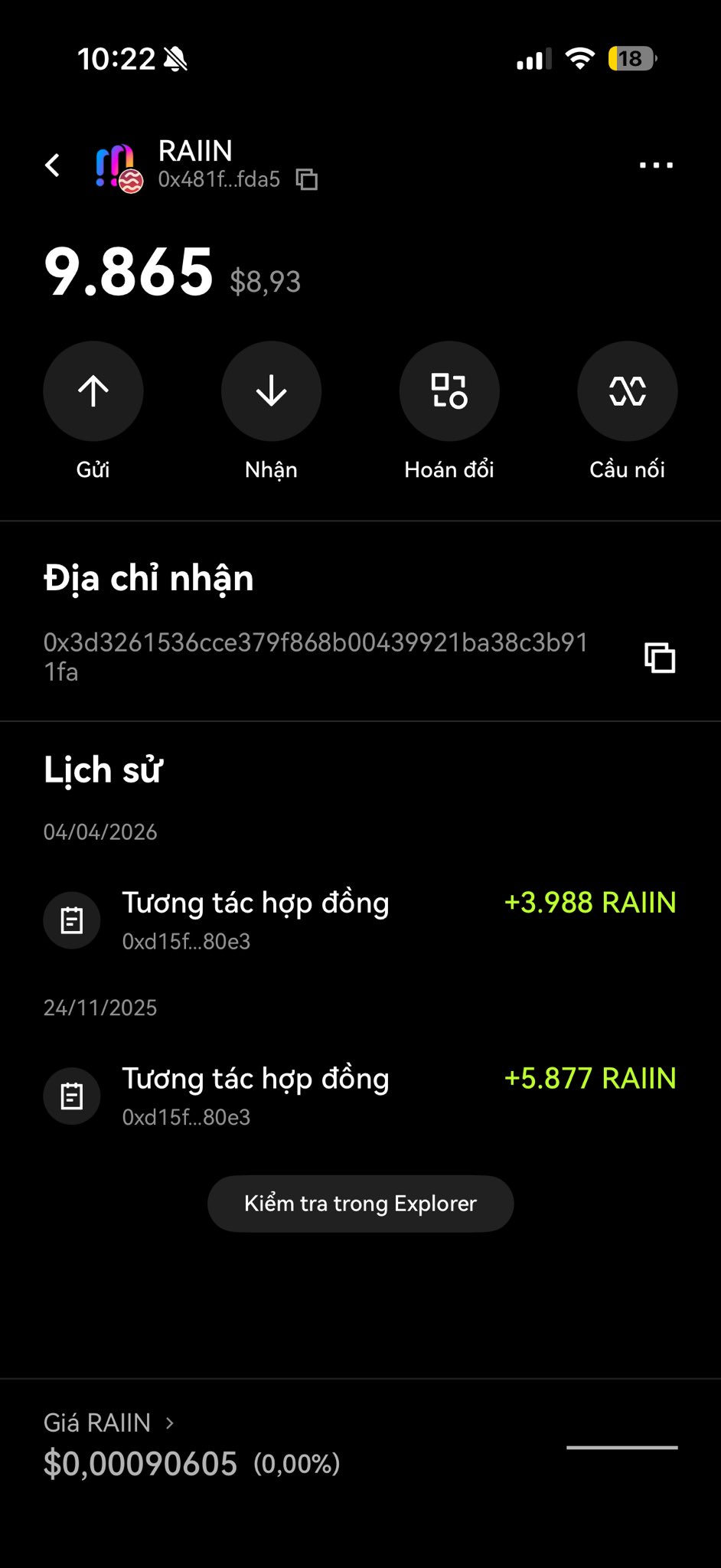Tap the Gửi send button

[93, 391]
